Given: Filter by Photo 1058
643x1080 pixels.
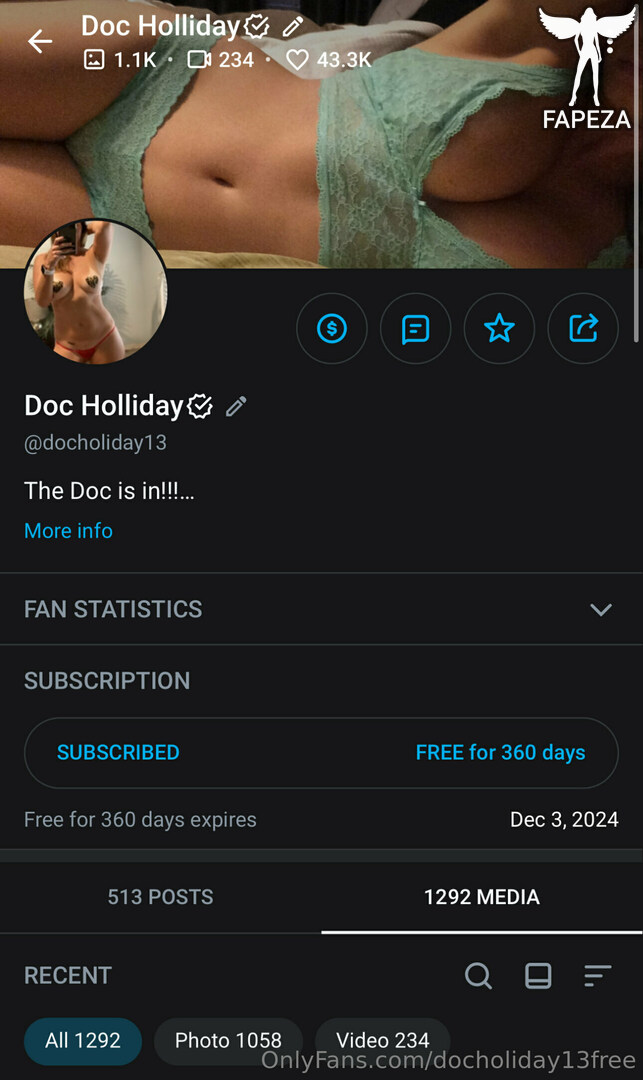Looking at the screenshot, I should click(x=228, y=1041).
